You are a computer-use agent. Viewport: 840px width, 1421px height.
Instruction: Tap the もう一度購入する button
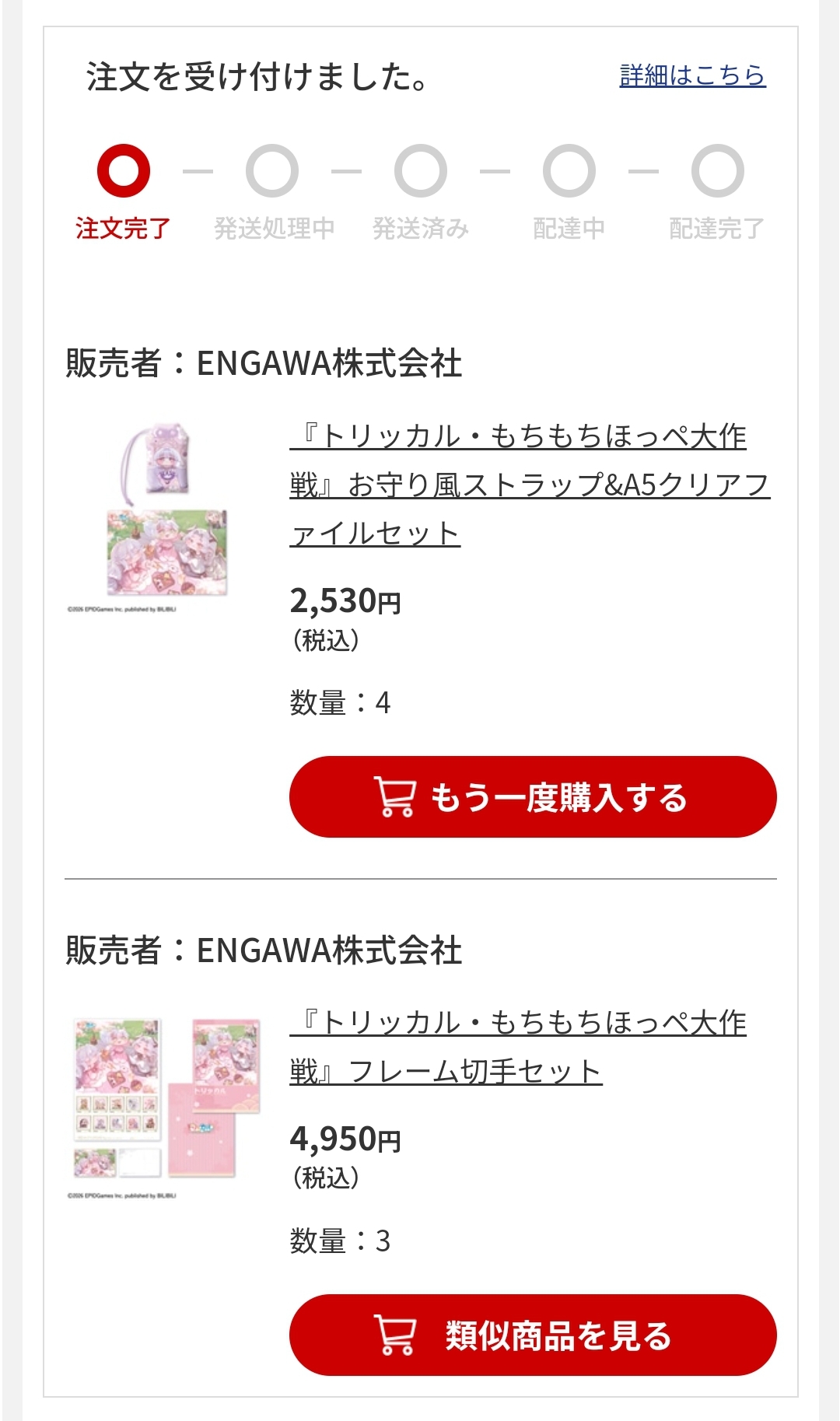click(533, 797)
